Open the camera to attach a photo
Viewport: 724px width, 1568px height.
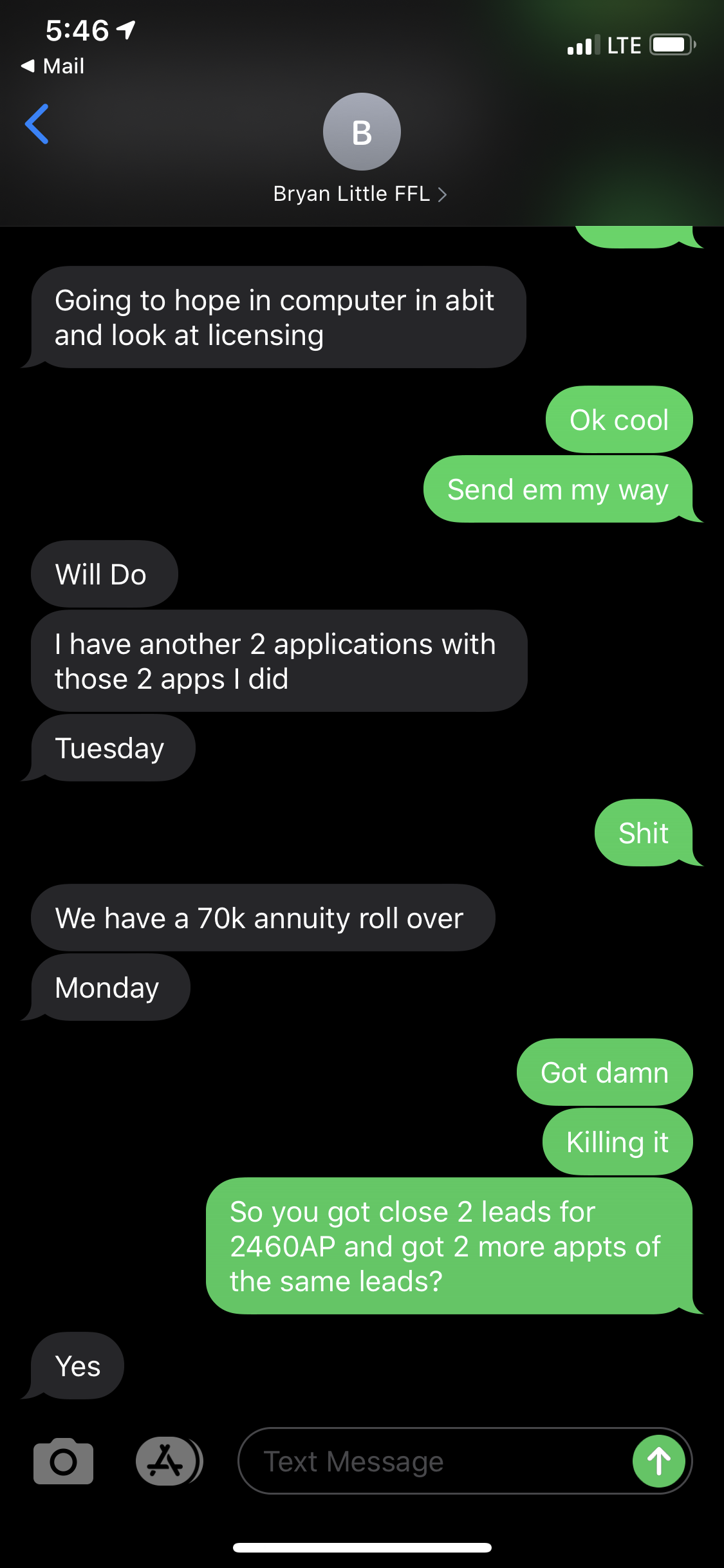(63, 1461)
